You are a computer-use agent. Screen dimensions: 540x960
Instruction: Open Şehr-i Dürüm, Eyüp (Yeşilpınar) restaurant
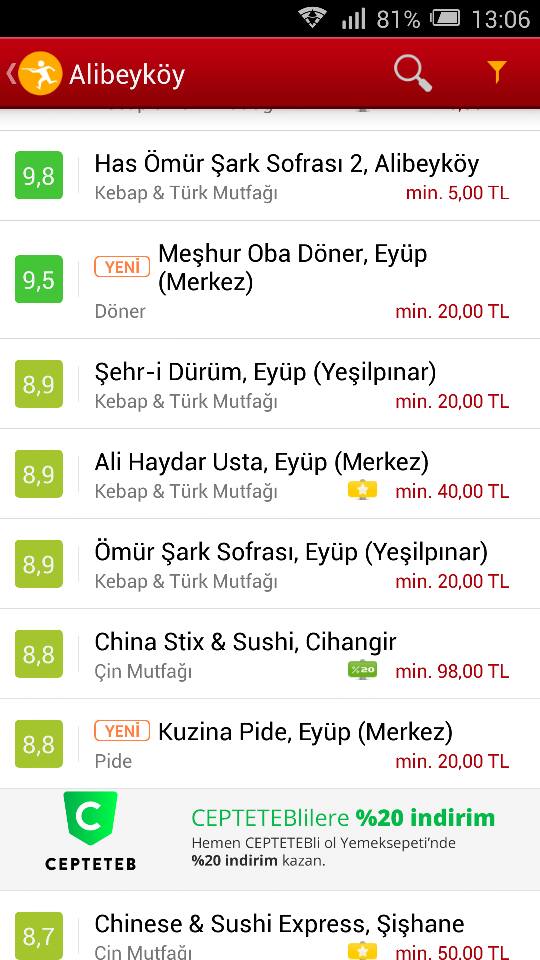coord(270,384)
